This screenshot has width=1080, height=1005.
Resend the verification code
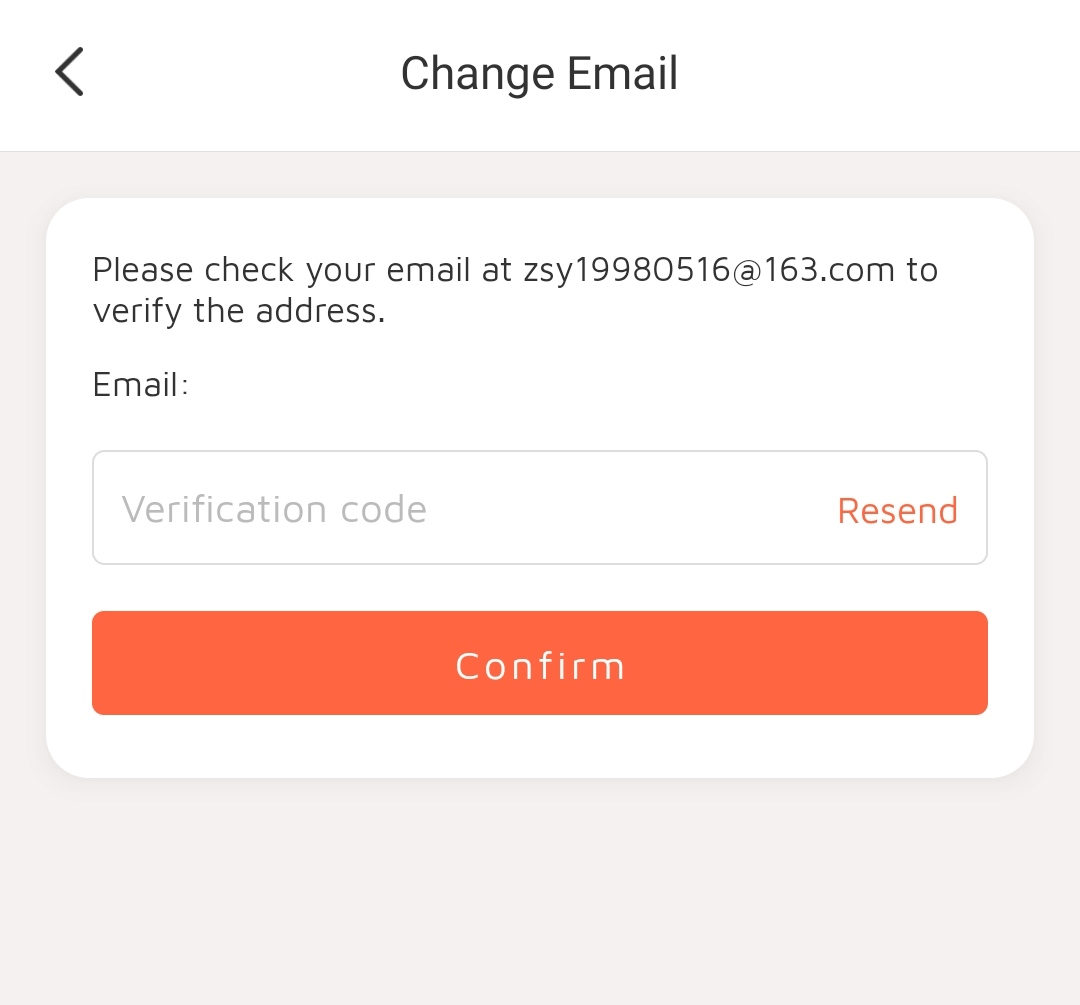[x=897, y=510]
